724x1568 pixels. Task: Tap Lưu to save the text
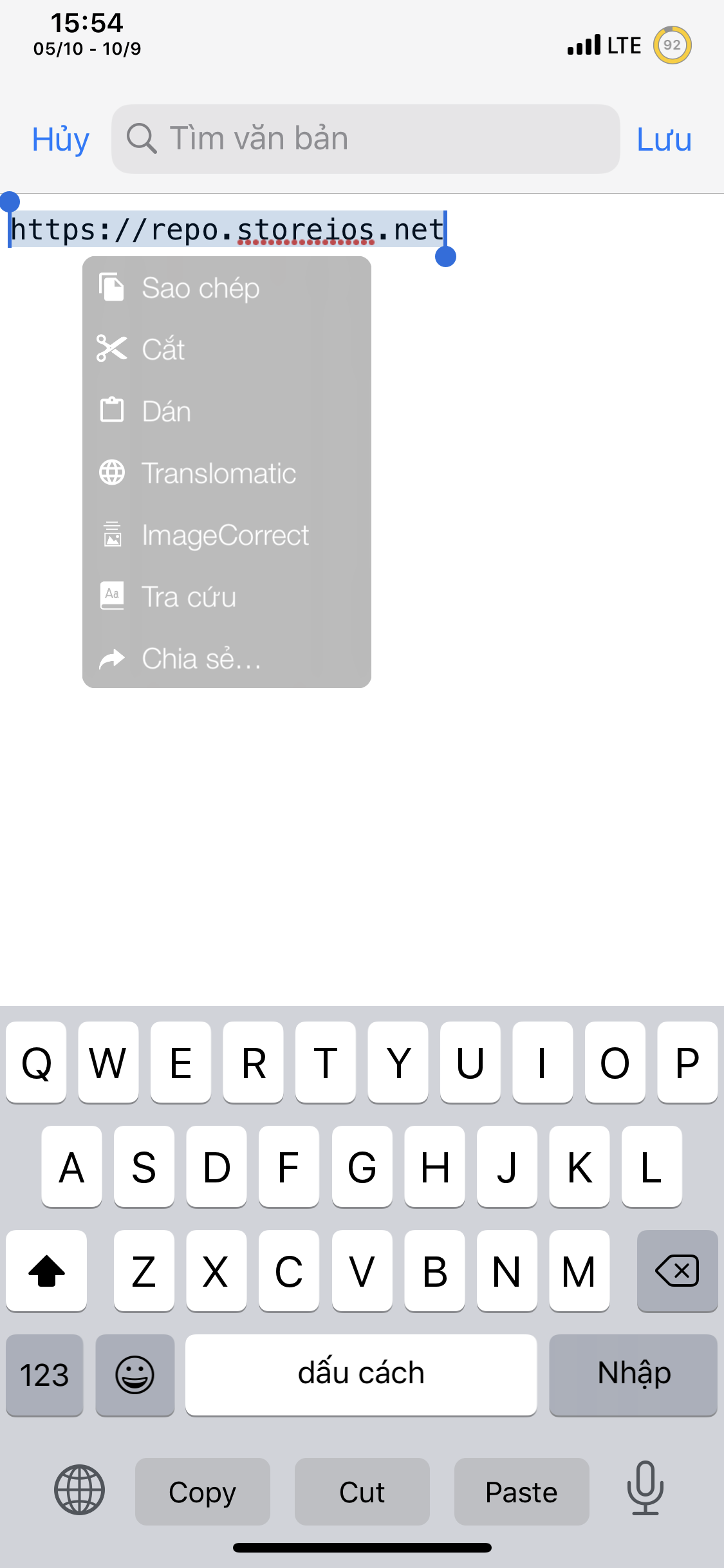[664, 139]
